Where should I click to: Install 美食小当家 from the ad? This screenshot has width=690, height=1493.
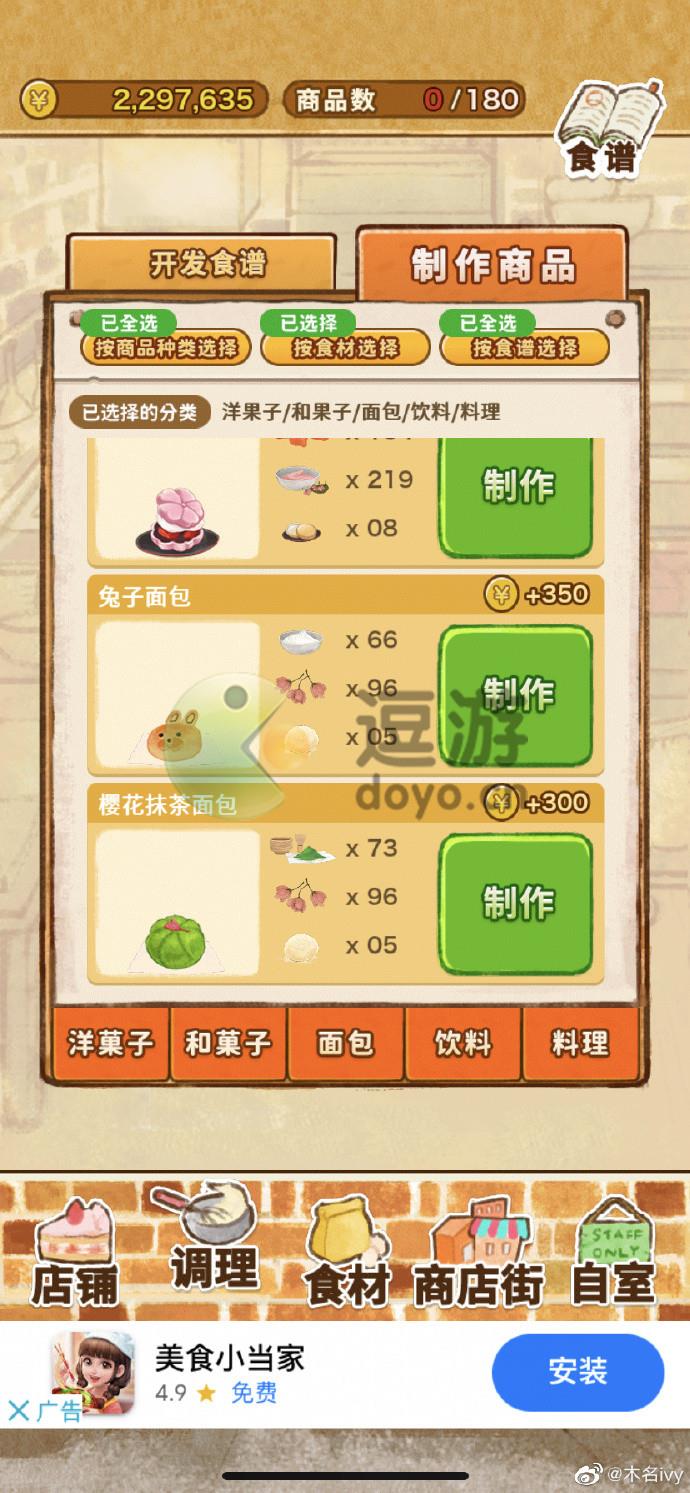(x=577, y=1371)
